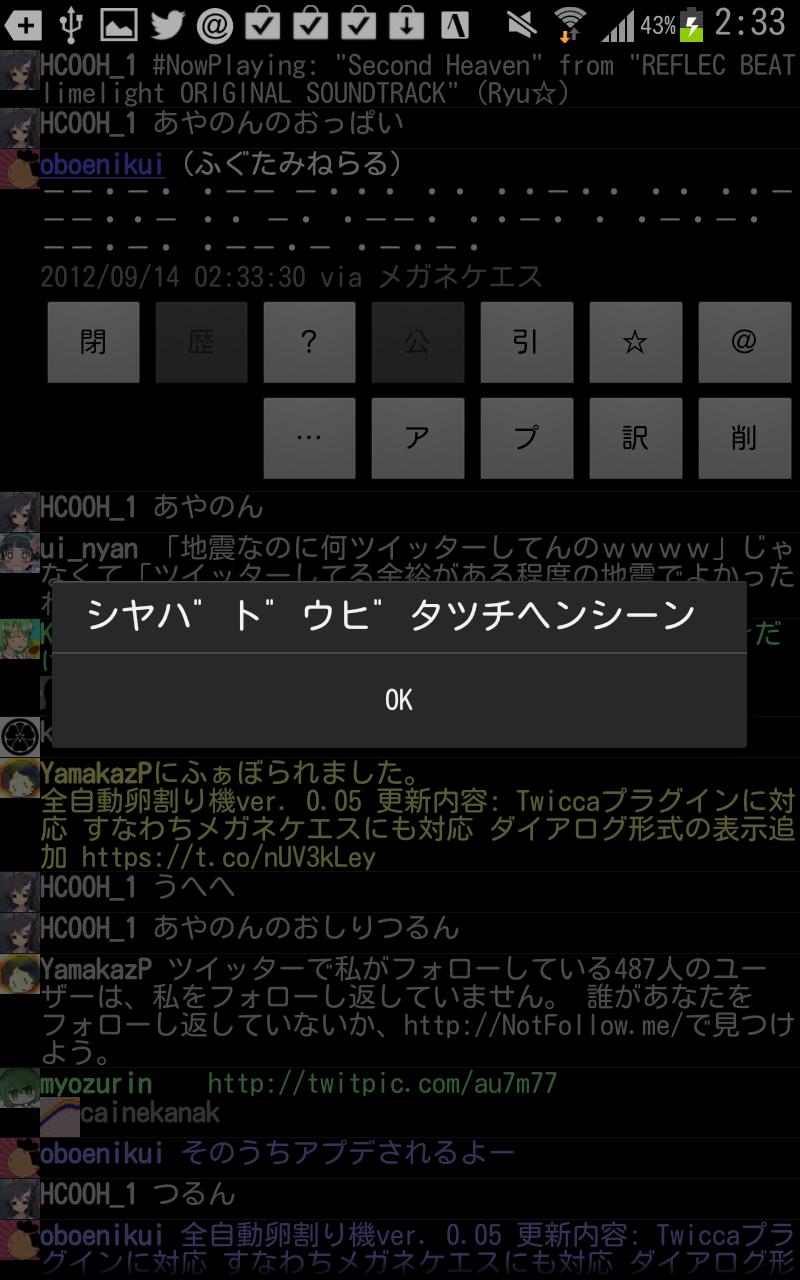Tap the ア button
The width and height of the screenshot is (800, 1280).
pos(418,438)
